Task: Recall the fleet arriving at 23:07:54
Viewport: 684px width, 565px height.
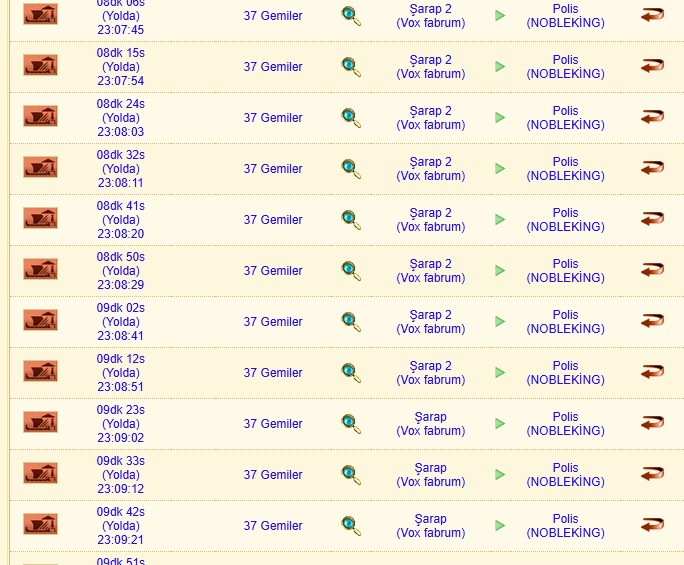Action: pyautogui.click(x=653, y=66)
